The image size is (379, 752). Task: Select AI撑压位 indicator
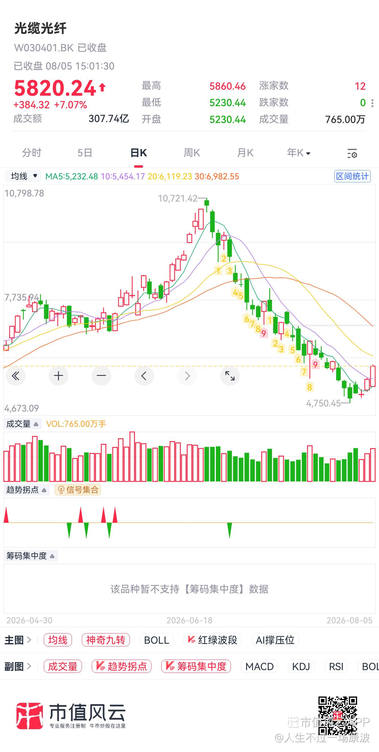(274, 640)
